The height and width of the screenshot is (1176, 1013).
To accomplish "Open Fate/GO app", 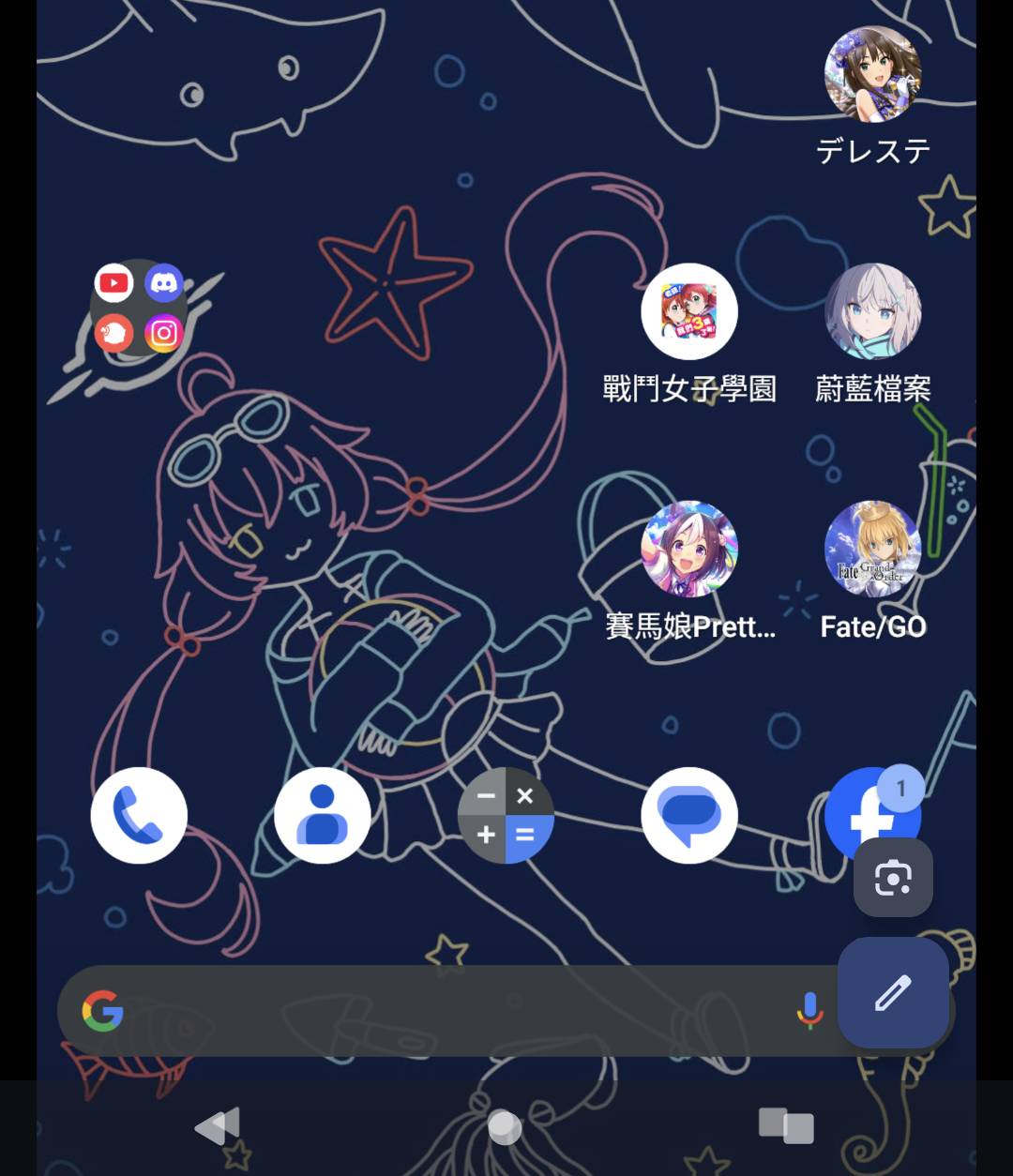I will click(x=872, y=549).
